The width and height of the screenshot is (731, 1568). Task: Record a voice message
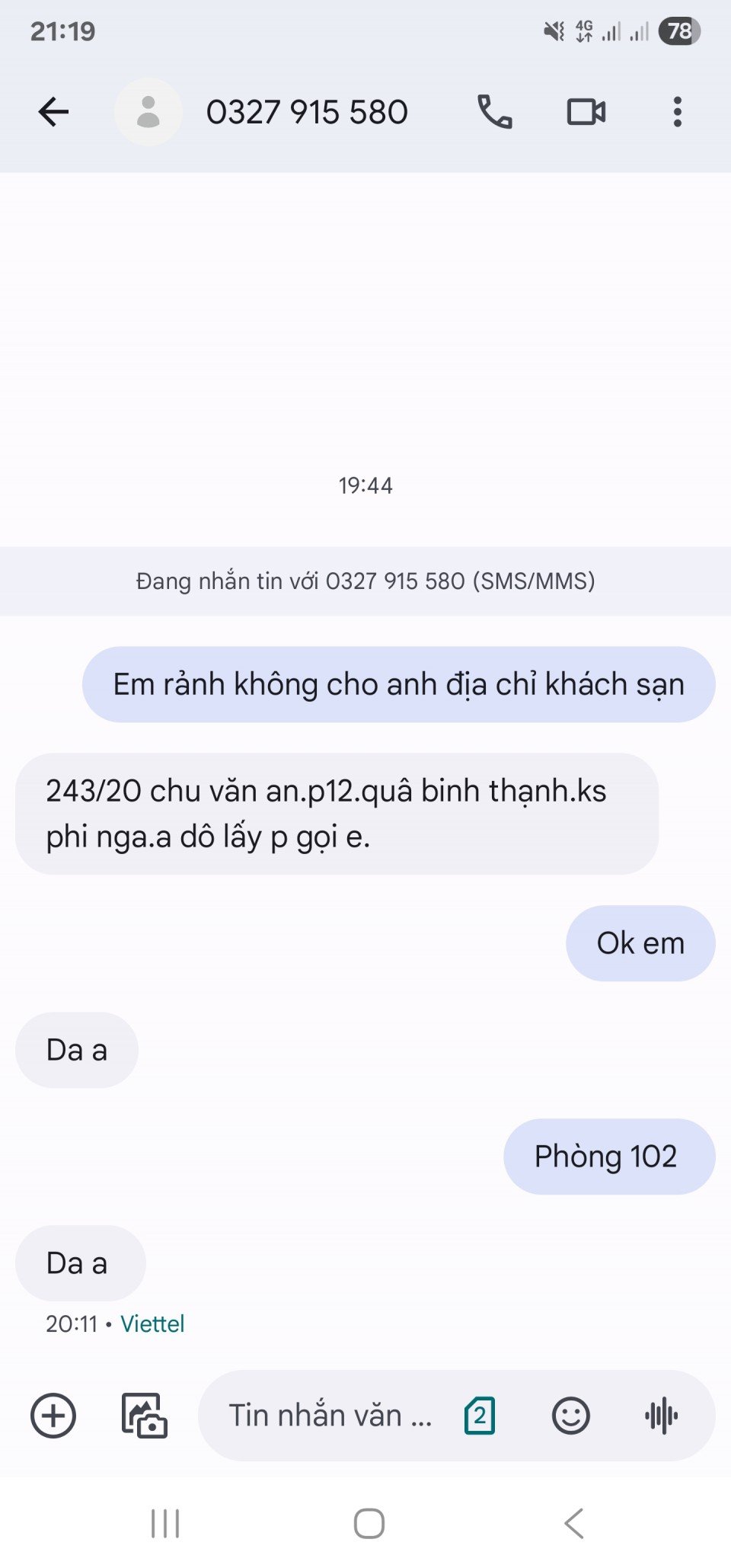(661, 1416)
